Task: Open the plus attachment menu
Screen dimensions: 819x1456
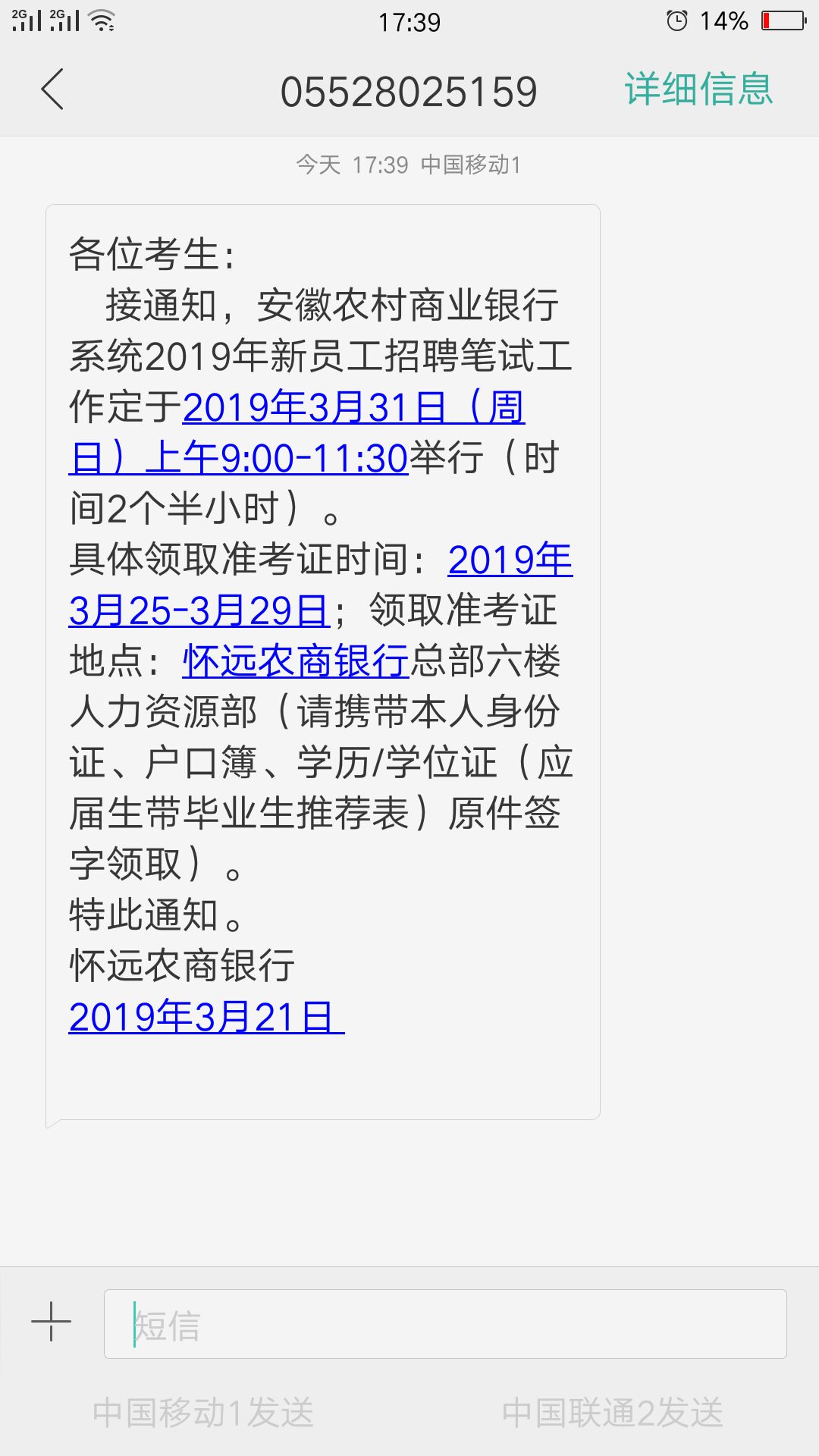Action: coord(51,1322)
